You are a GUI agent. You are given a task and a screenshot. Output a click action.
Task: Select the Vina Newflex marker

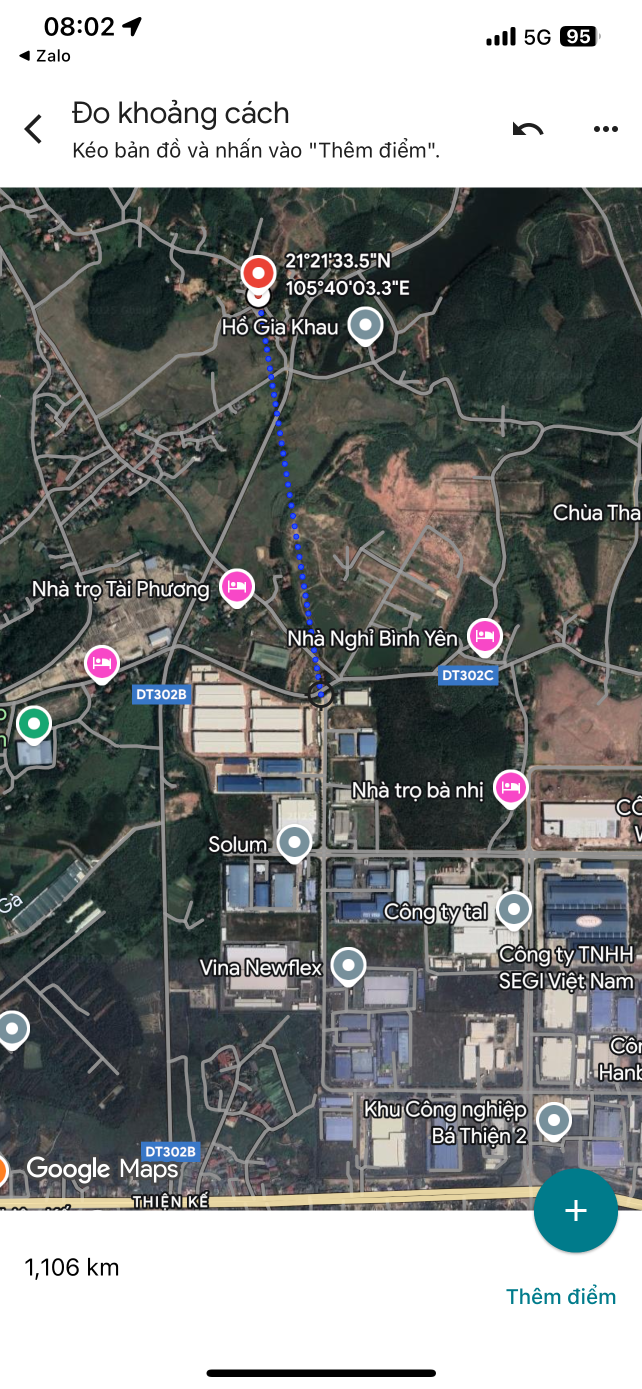(349, 965)
